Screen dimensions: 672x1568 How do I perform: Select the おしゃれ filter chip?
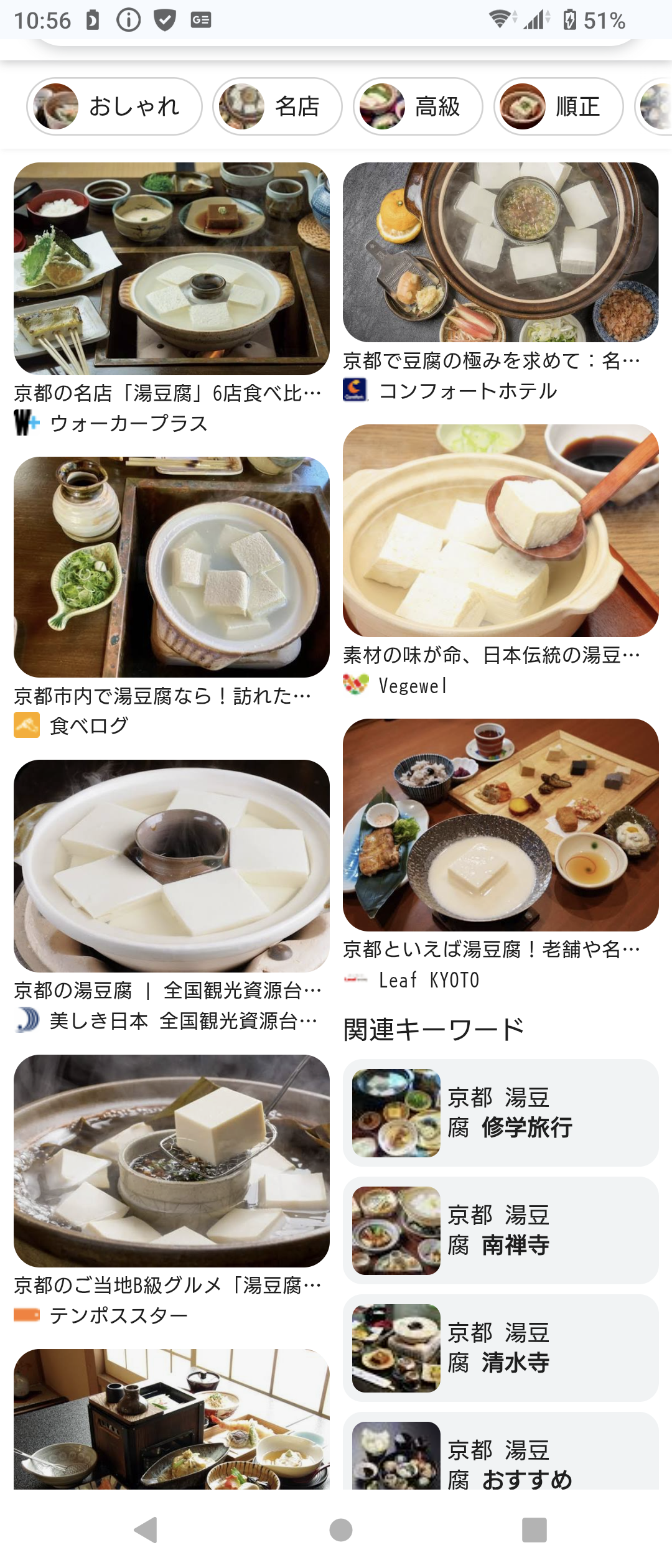pos(114,106)
